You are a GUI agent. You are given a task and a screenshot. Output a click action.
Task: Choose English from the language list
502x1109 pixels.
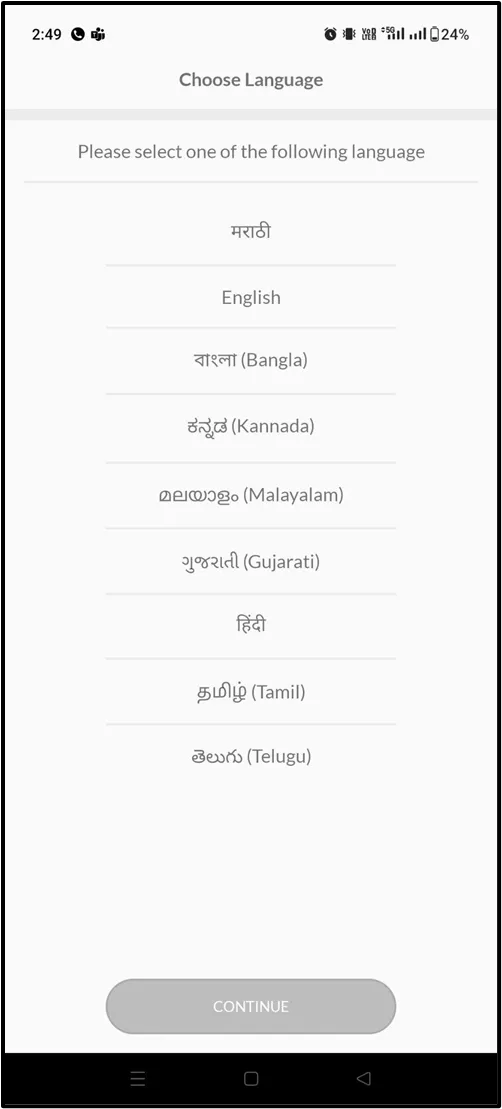251,297
